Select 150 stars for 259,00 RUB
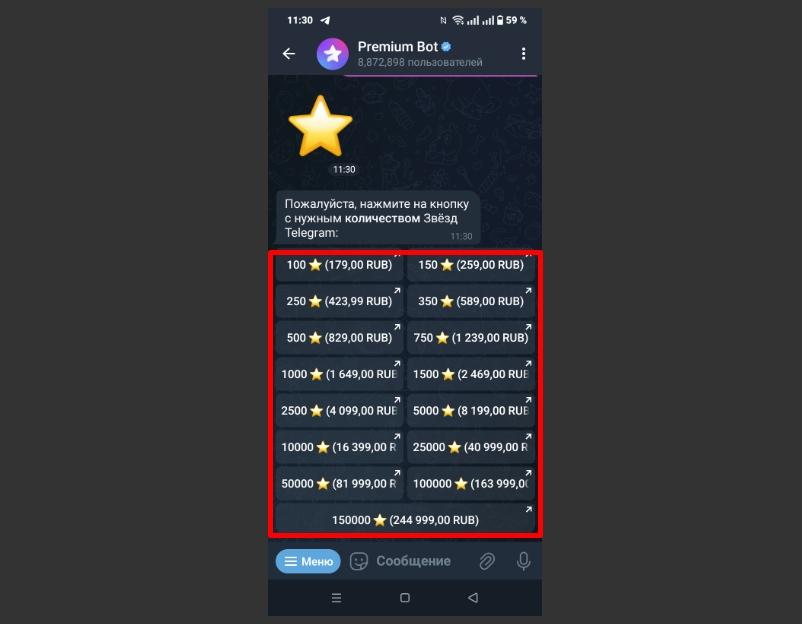802x624 pixels. click(470, 266)
